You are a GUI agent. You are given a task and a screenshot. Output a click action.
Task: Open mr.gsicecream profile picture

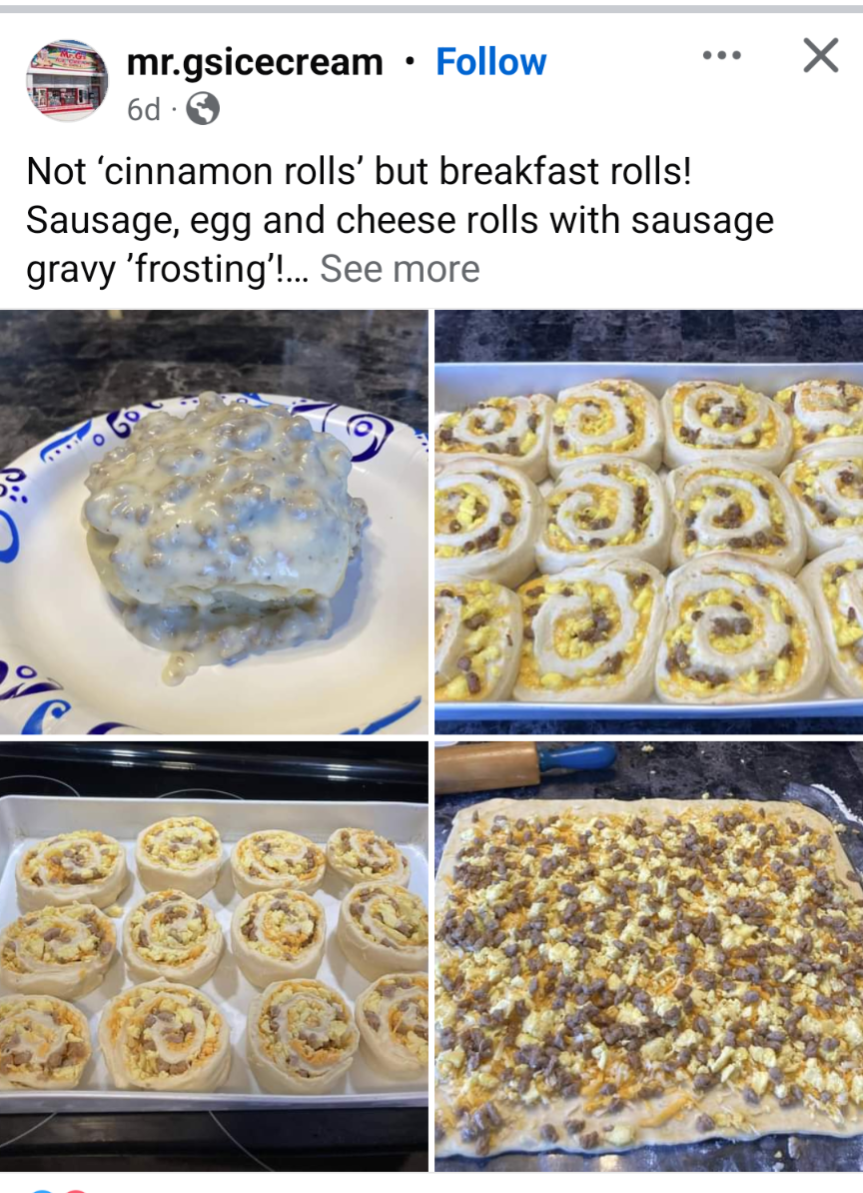point(66,80)
